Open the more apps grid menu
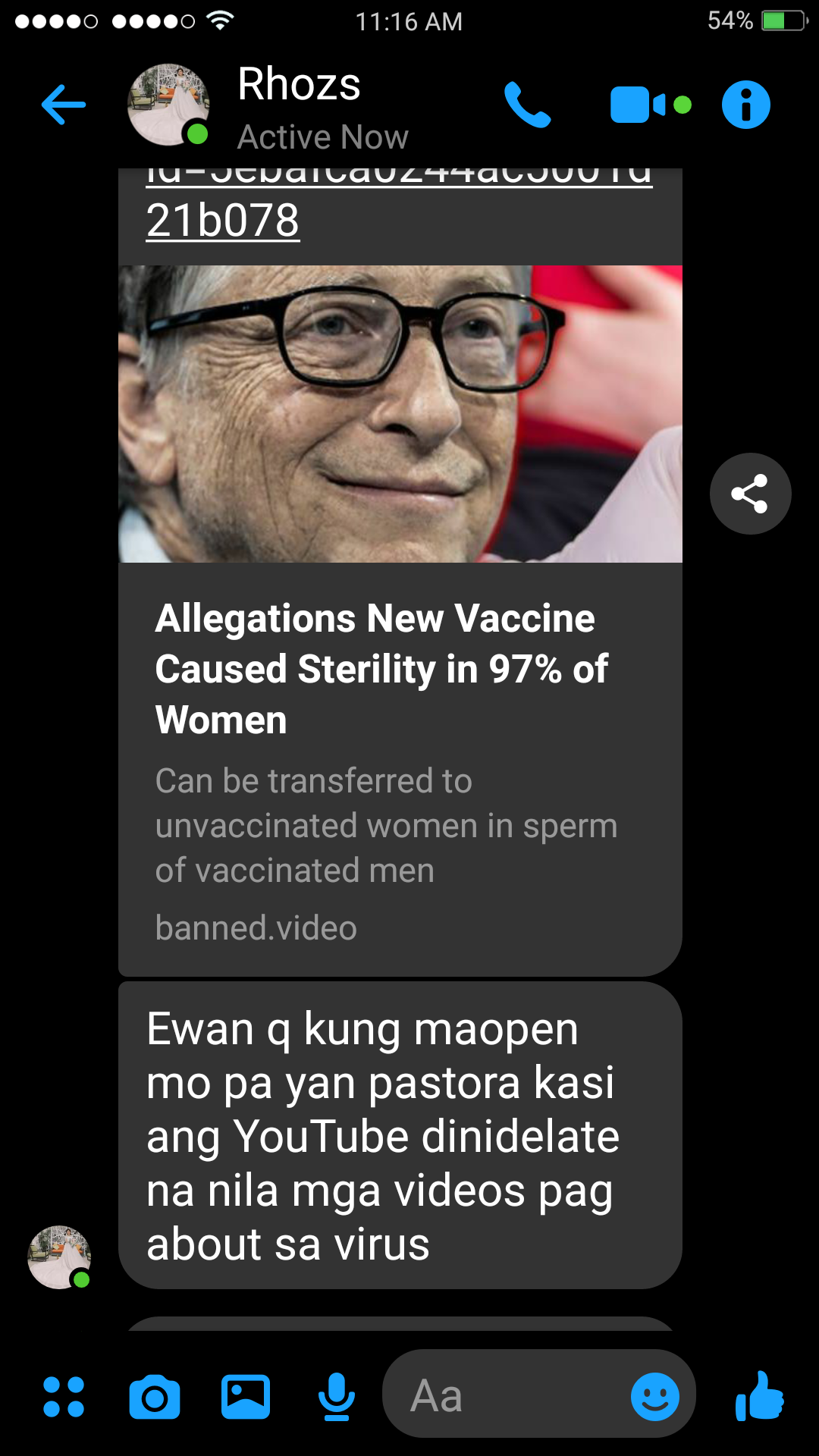Viewport: 819px width, 1456px height. tap(64, 1397)
